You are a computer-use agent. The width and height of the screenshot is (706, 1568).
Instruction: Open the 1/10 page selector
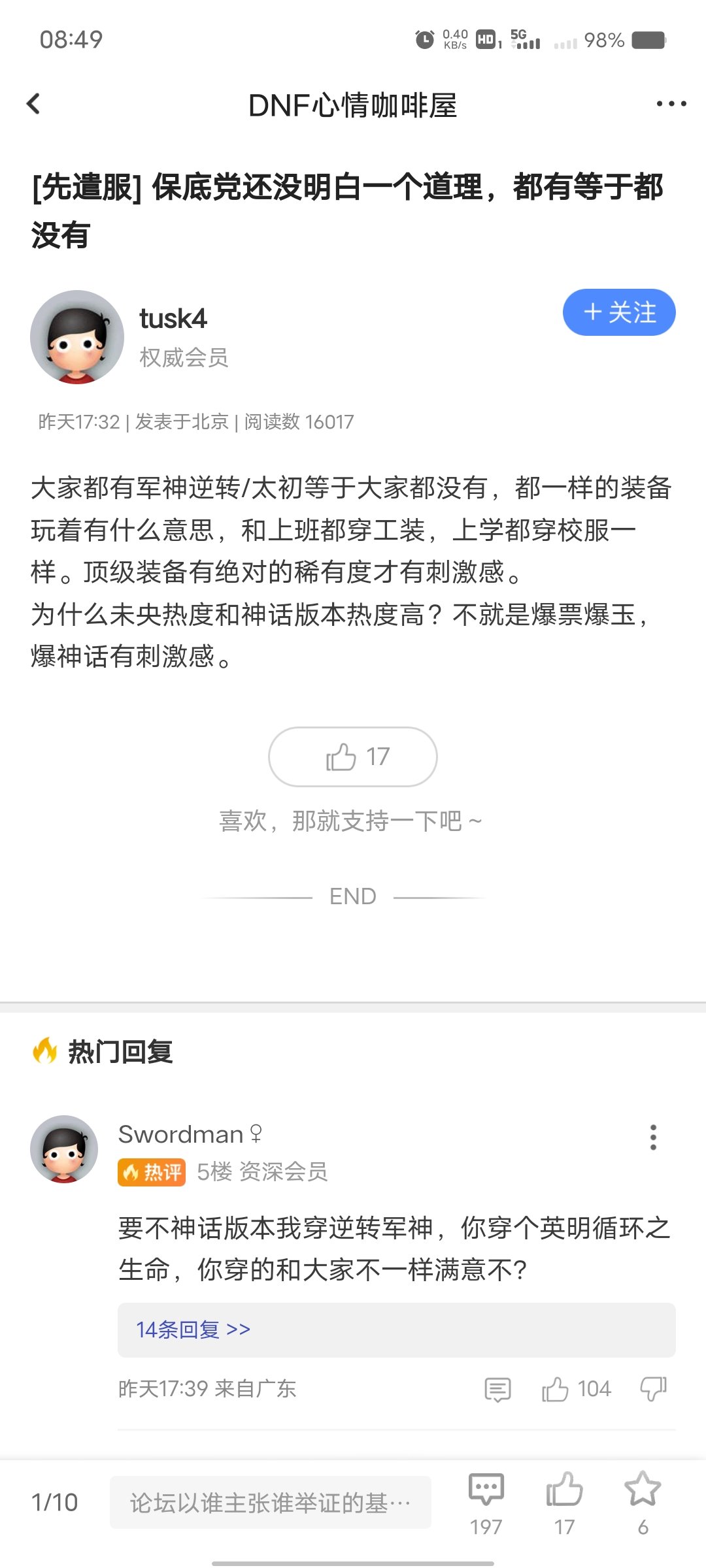coord(55,1503)
